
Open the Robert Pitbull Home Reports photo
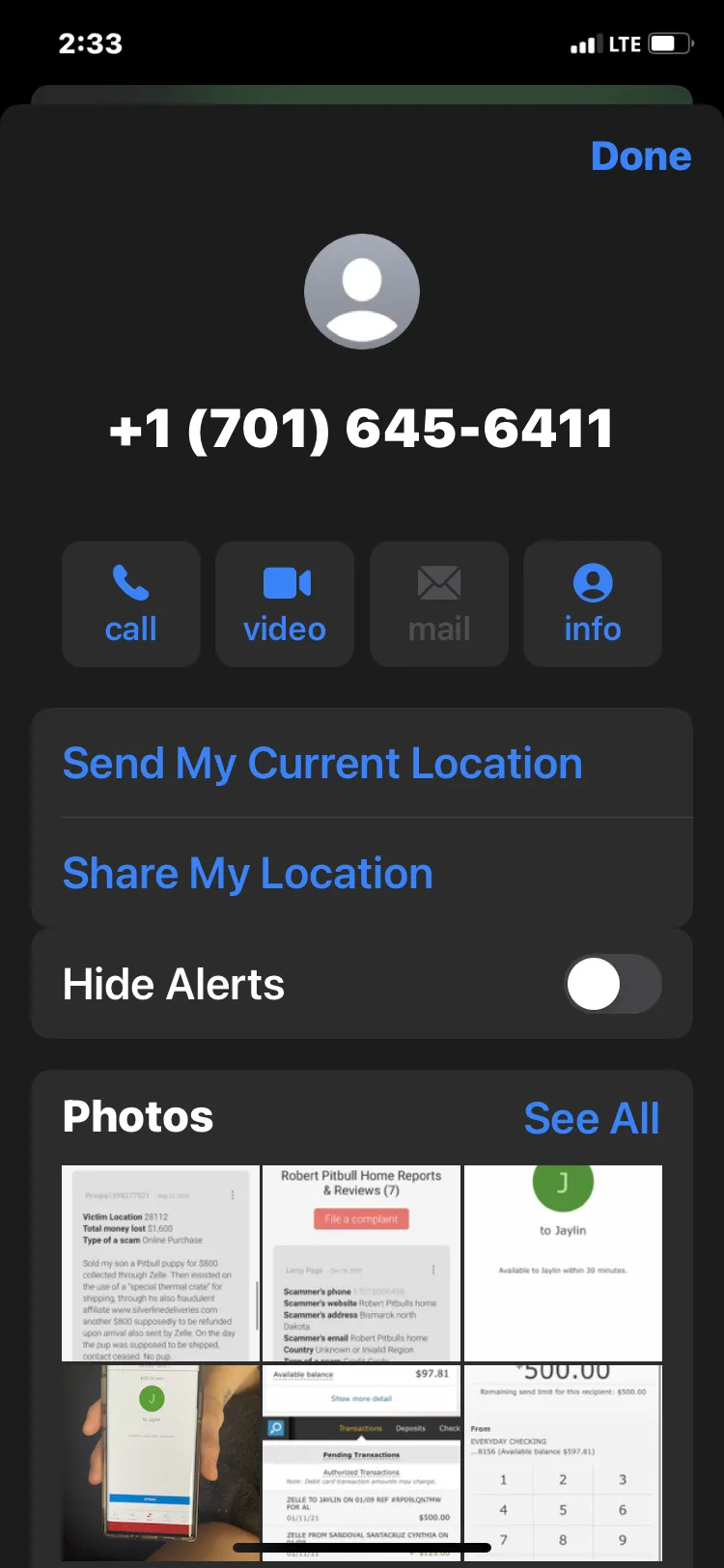tap(362, 1263)
